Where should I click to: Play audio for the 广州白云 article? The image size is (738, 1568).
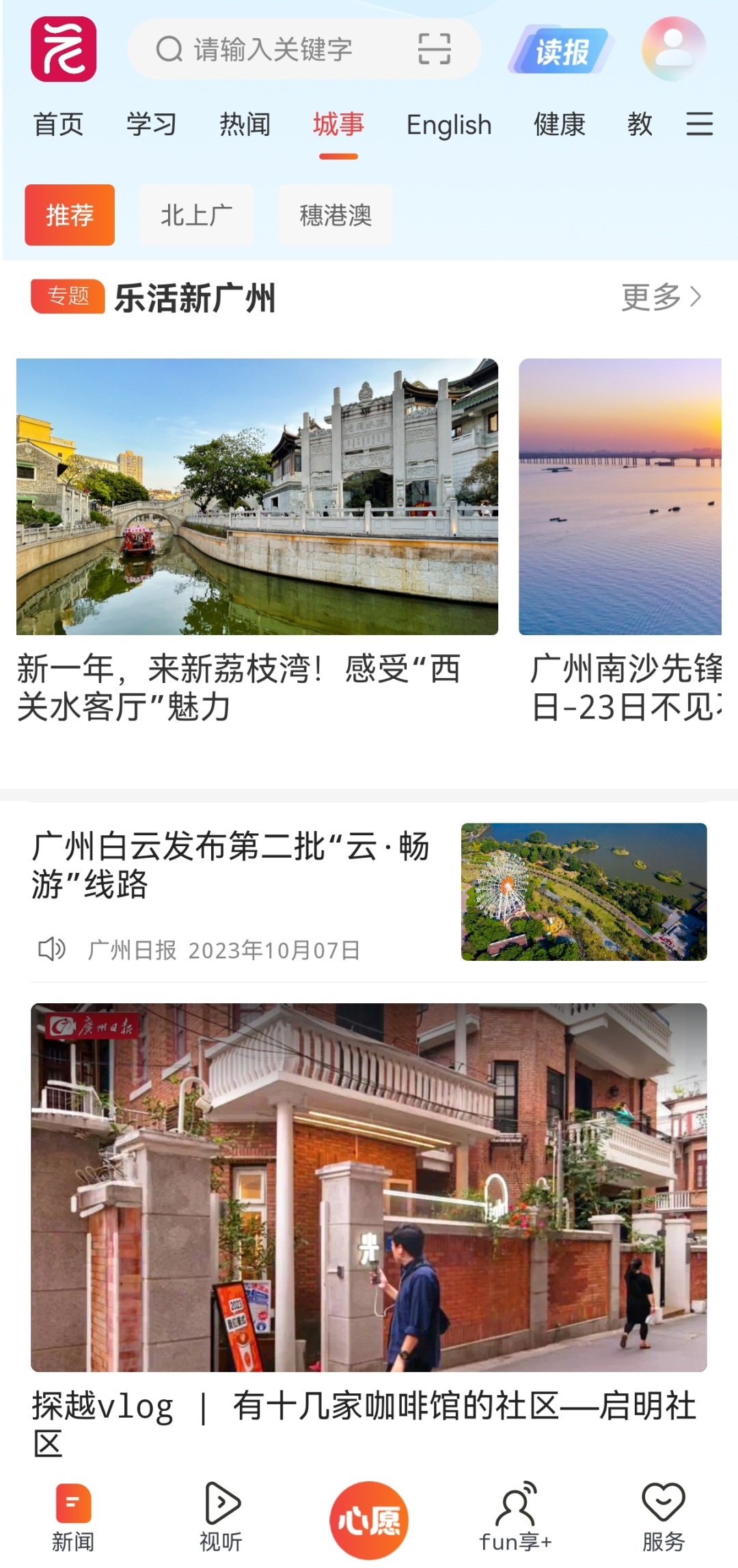click(51, 949)
